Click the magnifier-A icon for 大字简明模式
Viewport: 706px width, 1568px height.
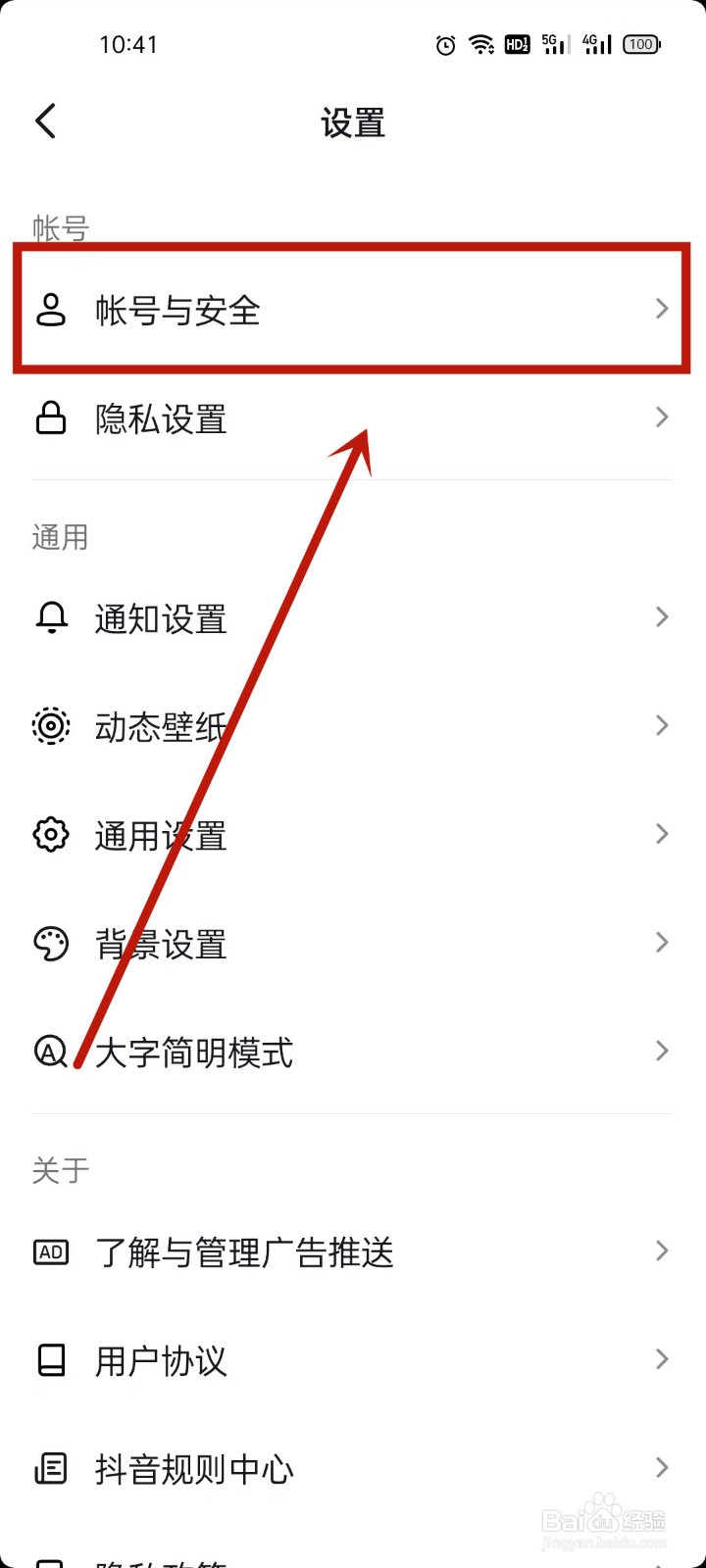click(x=51, y=1053)
